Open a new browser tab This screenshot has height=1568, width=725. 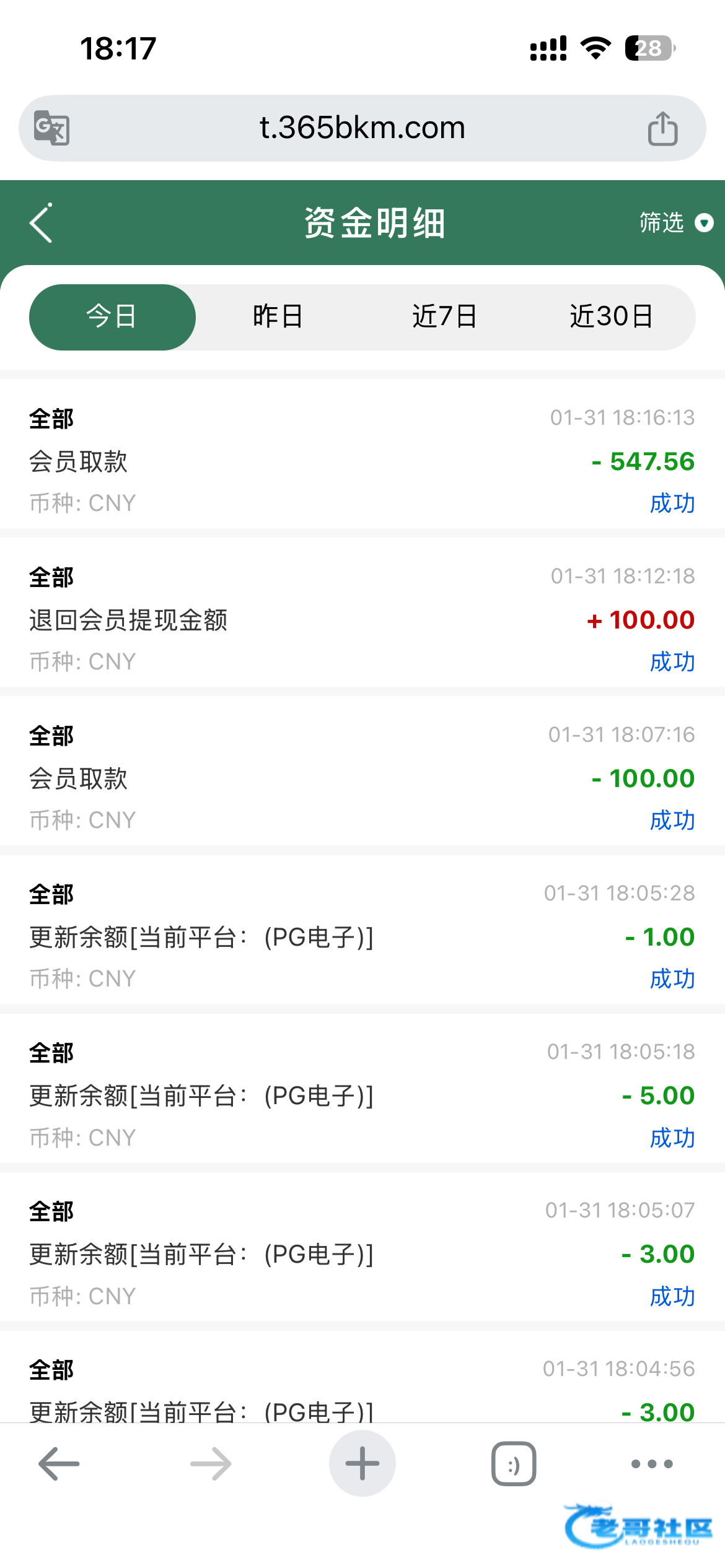pyautogui.click(x=362, y=1464)
